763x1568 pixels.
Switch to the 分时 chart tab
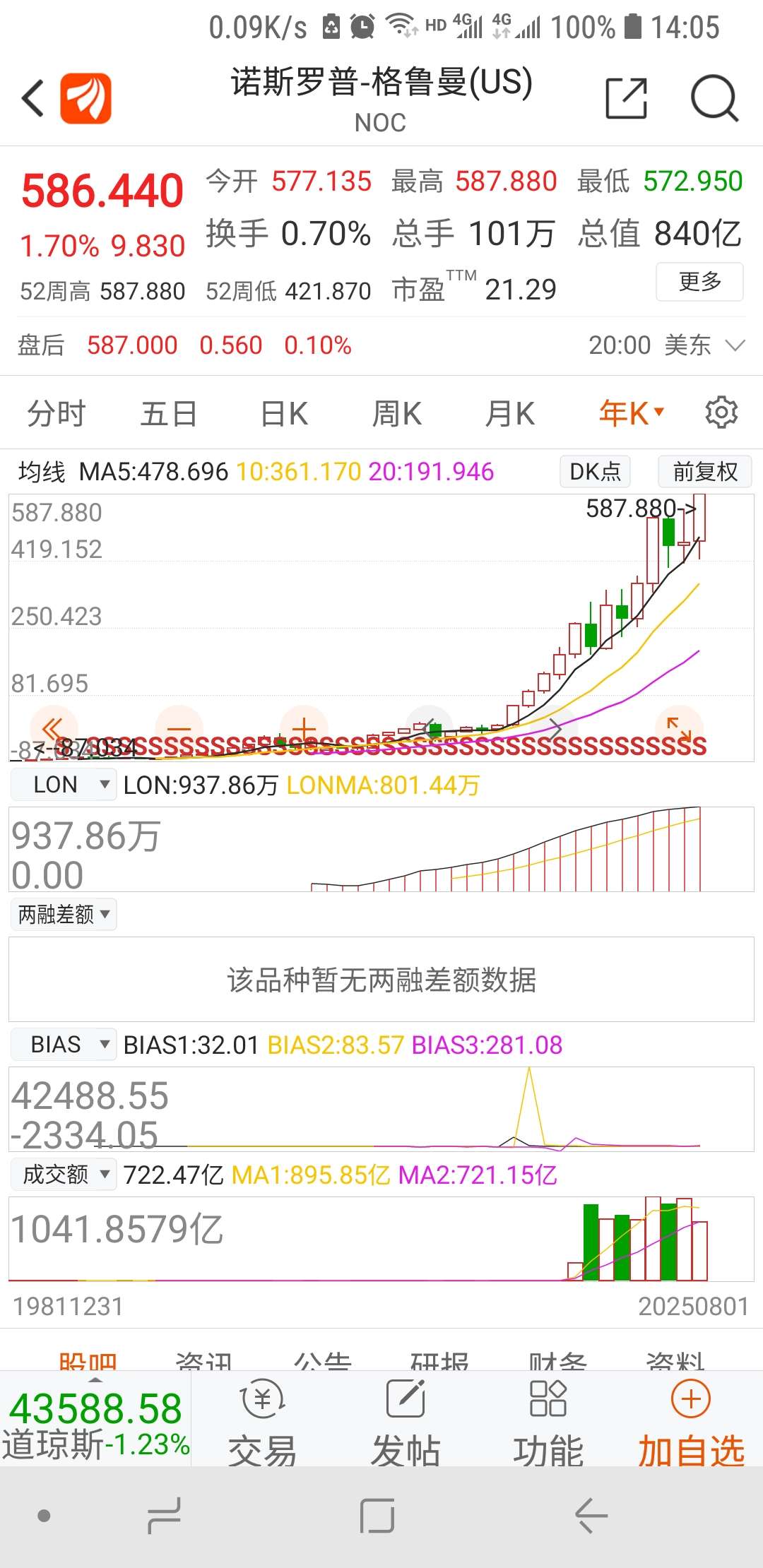[57, 413]
